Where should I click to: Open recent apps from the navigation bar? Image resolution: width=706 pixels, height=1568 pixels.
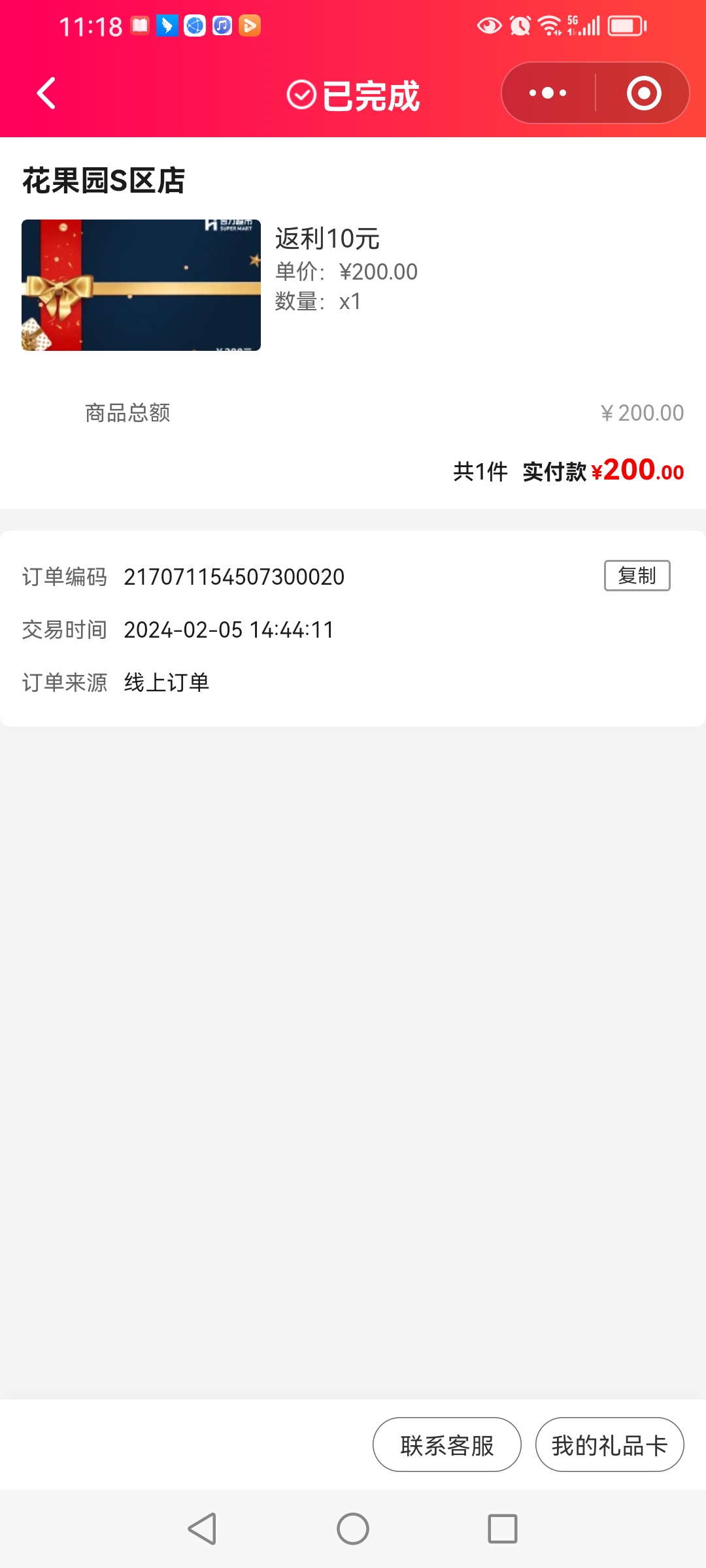502,1529
